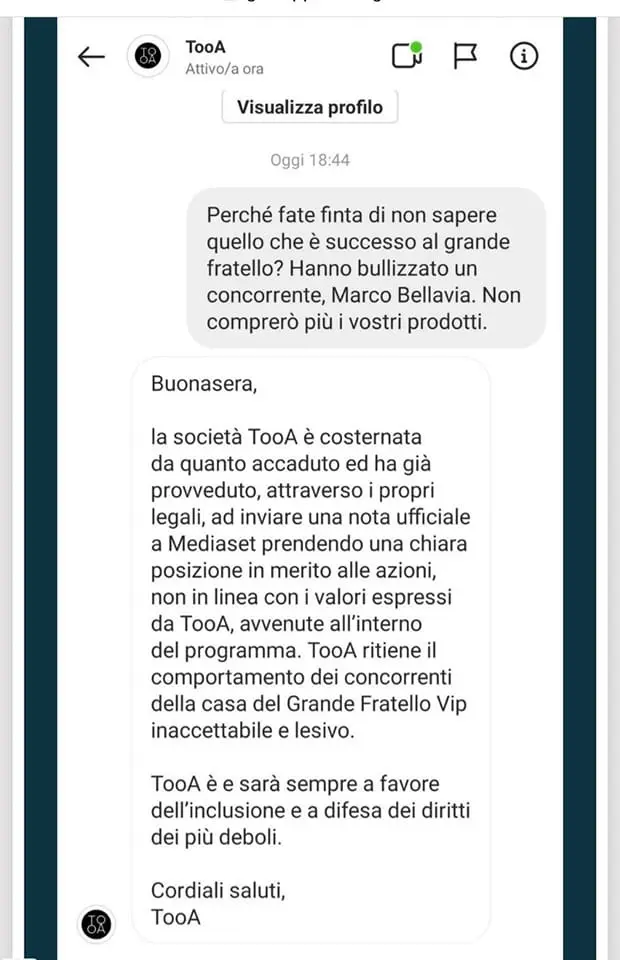Tap TooA avatar beside the reply
The width and height of the screenshot is (620, 960).
click(x=97, y=924)
